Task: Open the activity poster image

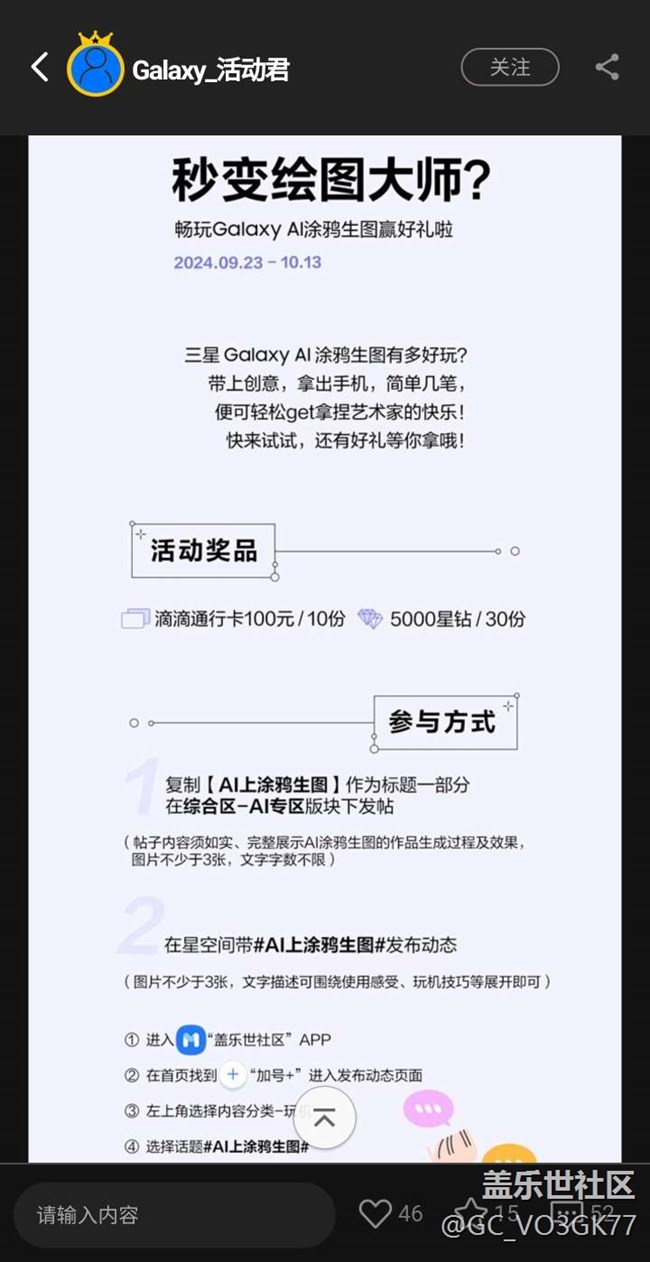Action: (x=324, y=600)
